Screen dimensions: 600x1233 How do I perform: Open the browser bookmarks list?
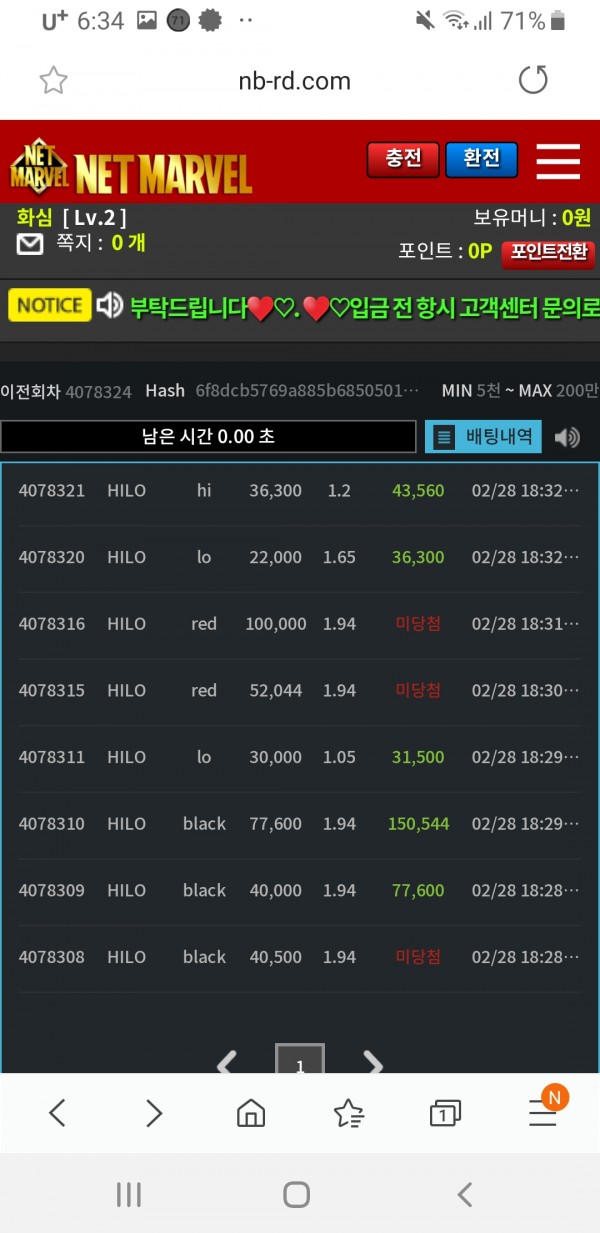point(348,1113)
